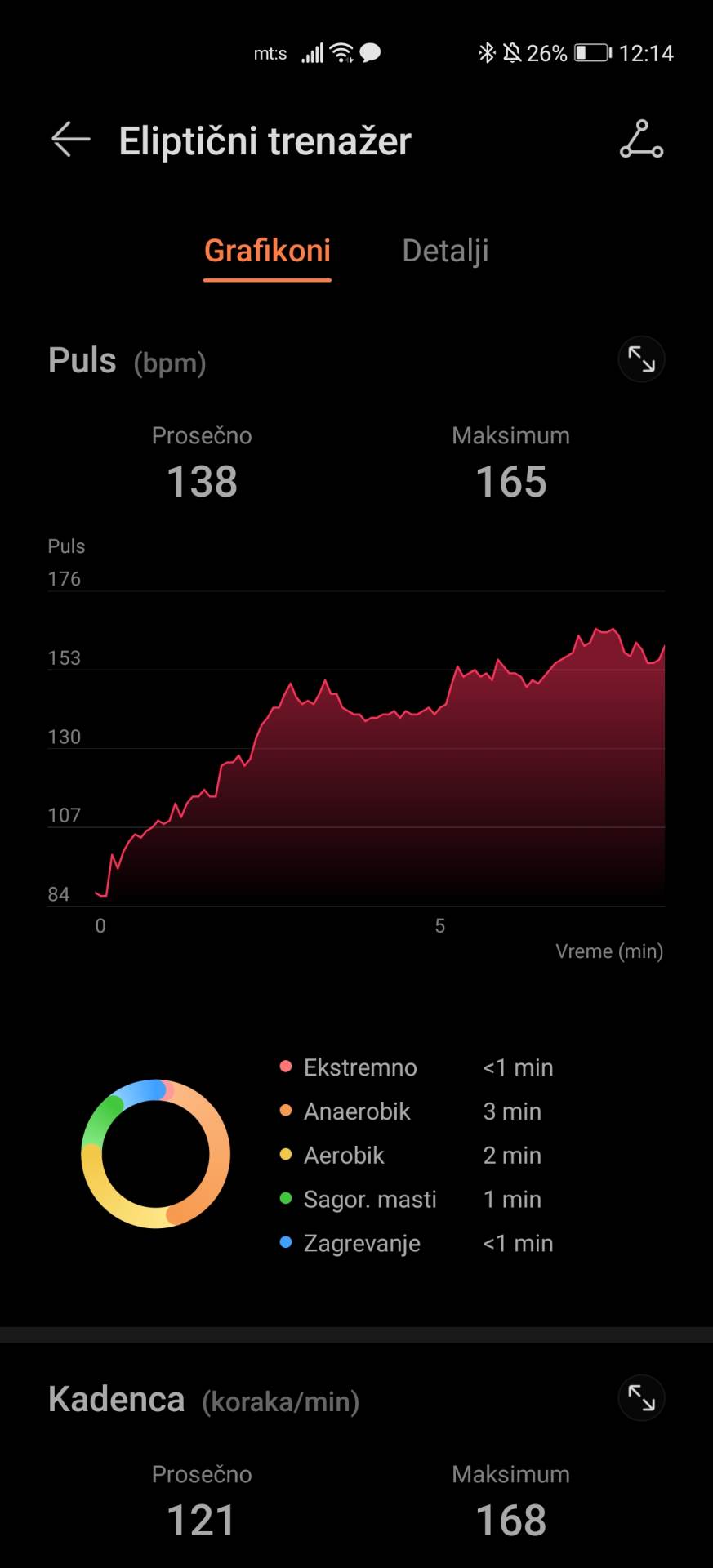Switch to the Detalji tab

[x=445, y=251]
